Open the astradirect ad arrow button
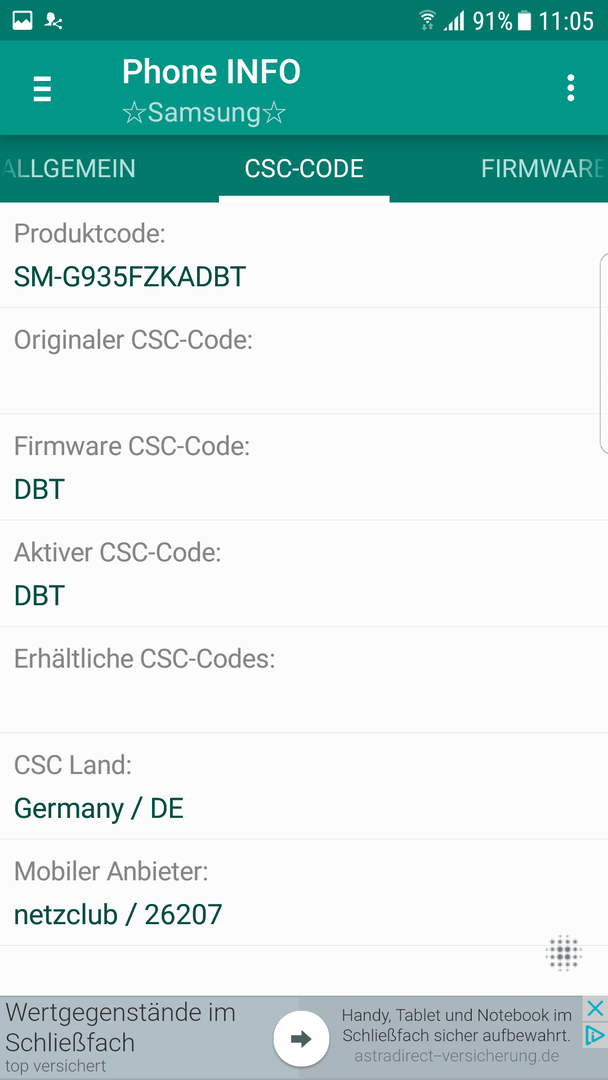The width and height of the screenshot is (608, 1080). [301, 1038]
